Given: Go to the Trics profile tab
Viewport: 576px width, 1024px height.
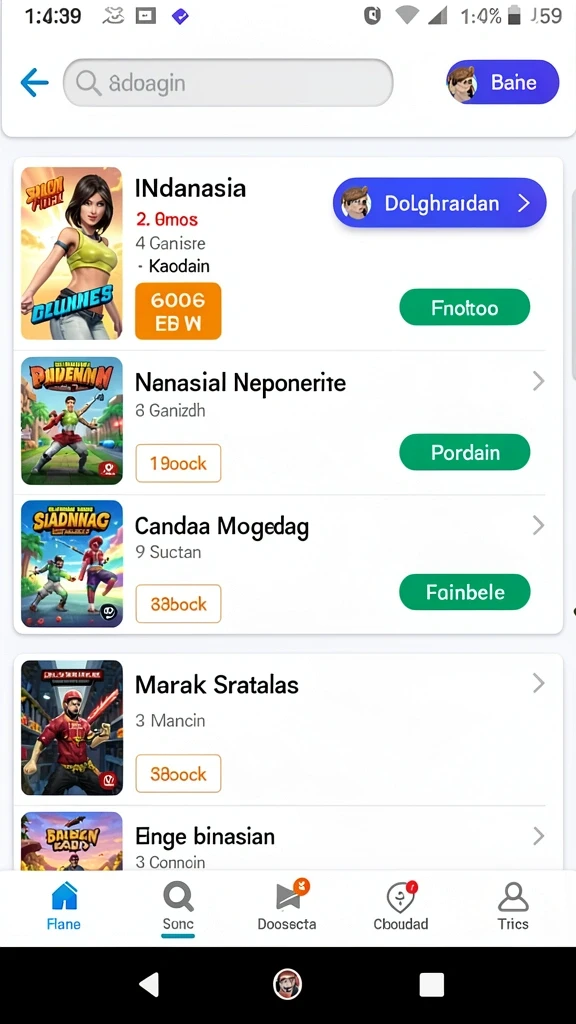Looking at the screenshot, I should point(513,907).
